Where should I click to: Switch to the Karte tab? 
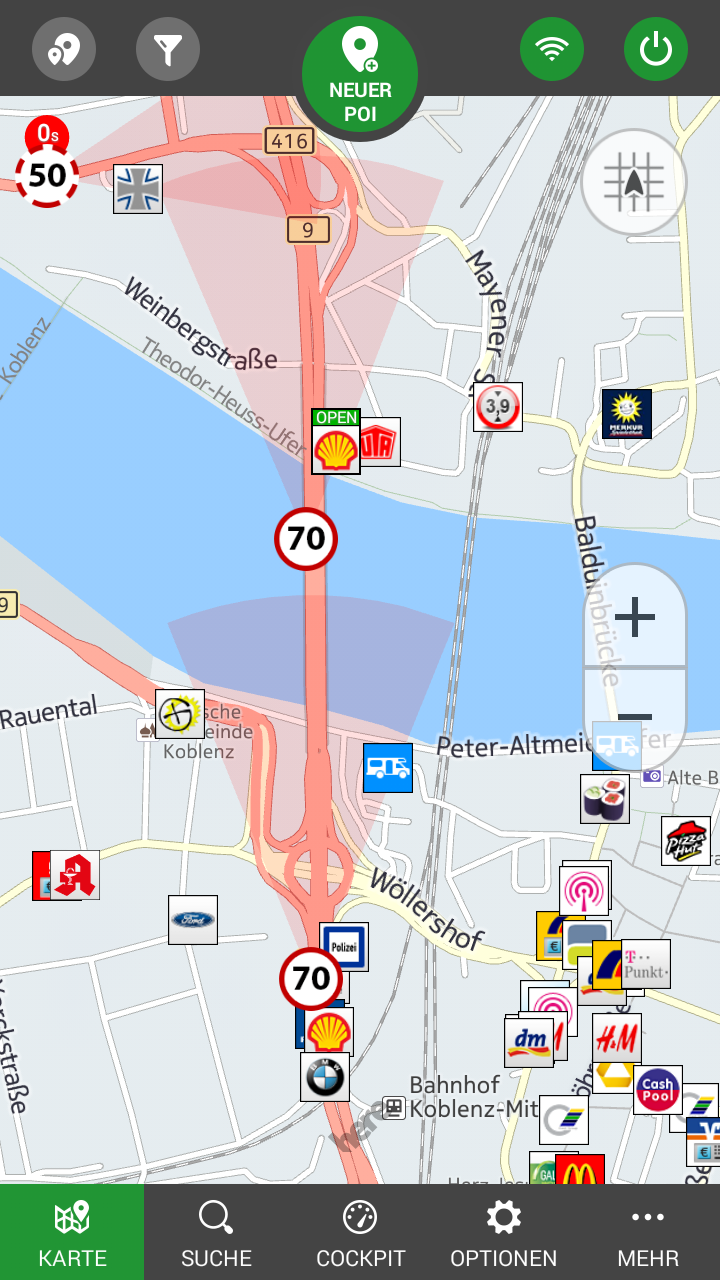(x=72, y=1232)
